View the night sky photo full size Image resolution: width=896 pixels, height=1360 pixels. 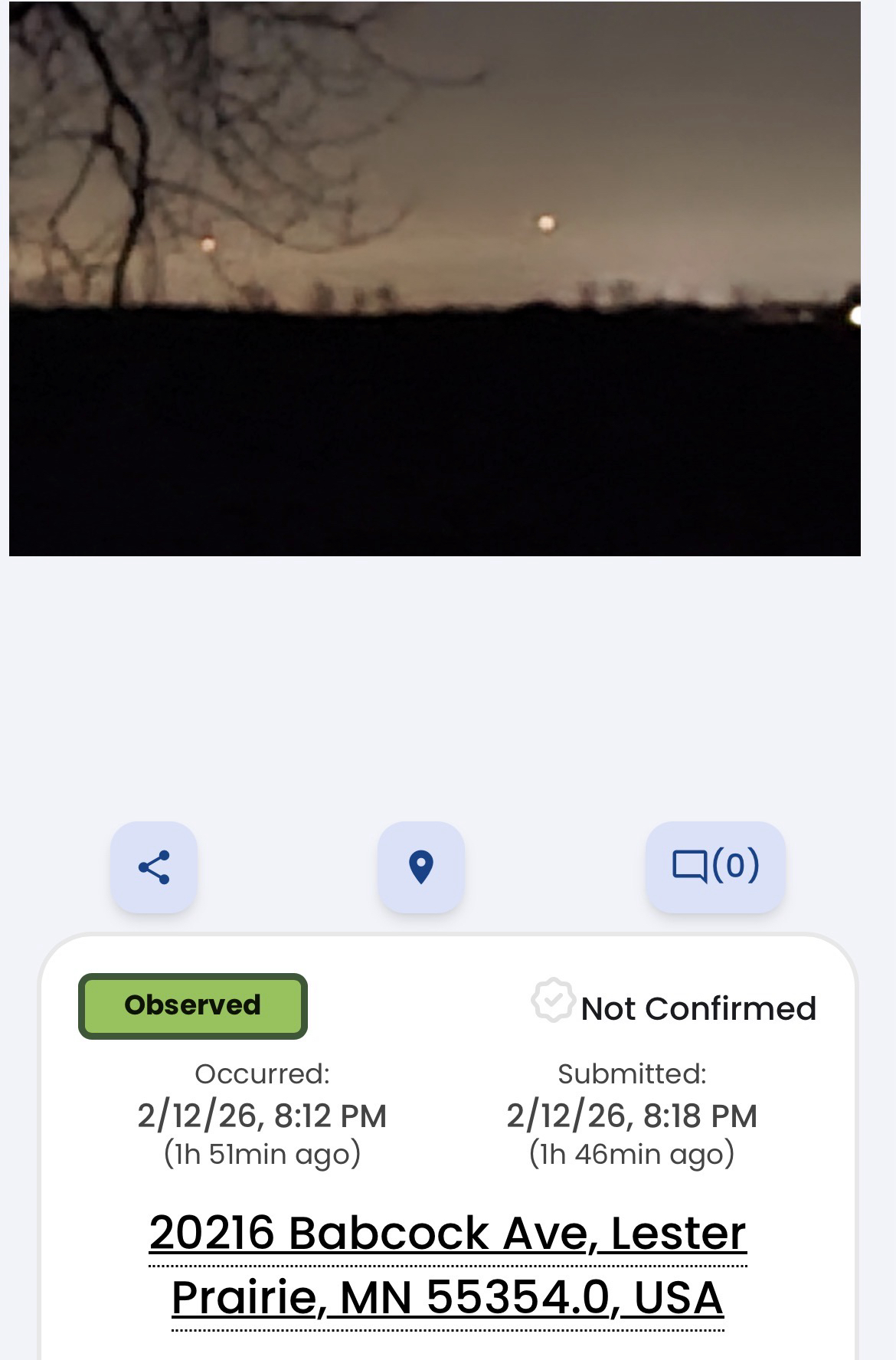click(435, 279)
